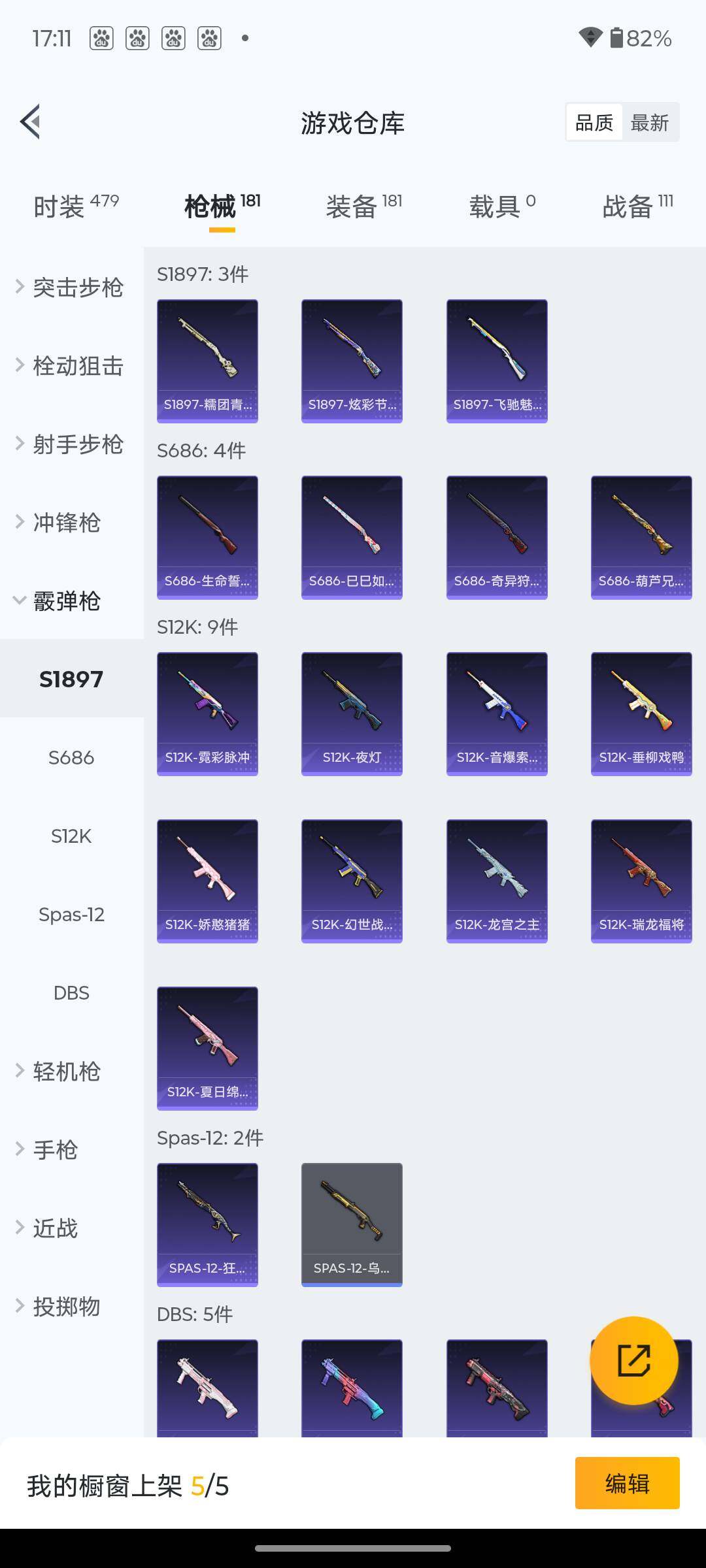View the S12K-娇憨猪猪 skin
This screenshot has width=706, height=1568.
point(207,881)
